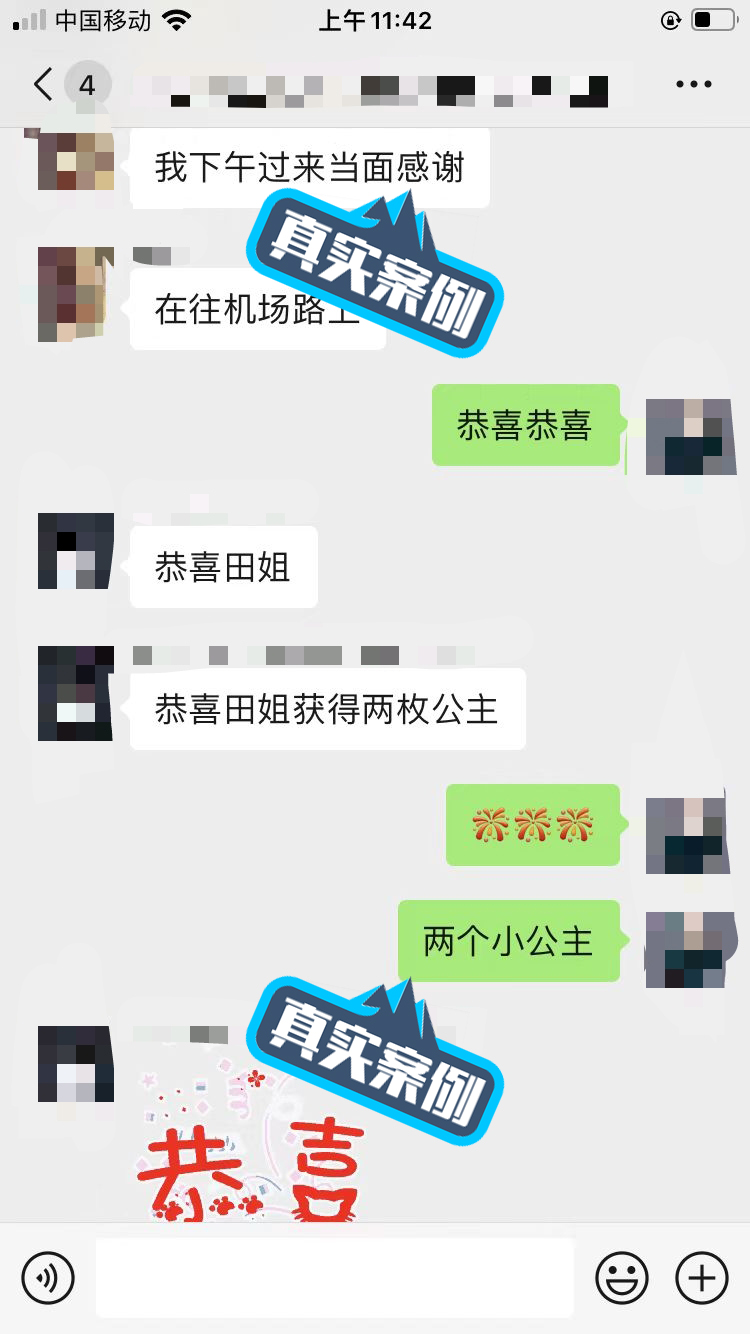
Task: Open the chat's three-dot menu
Action: point(693,85)
